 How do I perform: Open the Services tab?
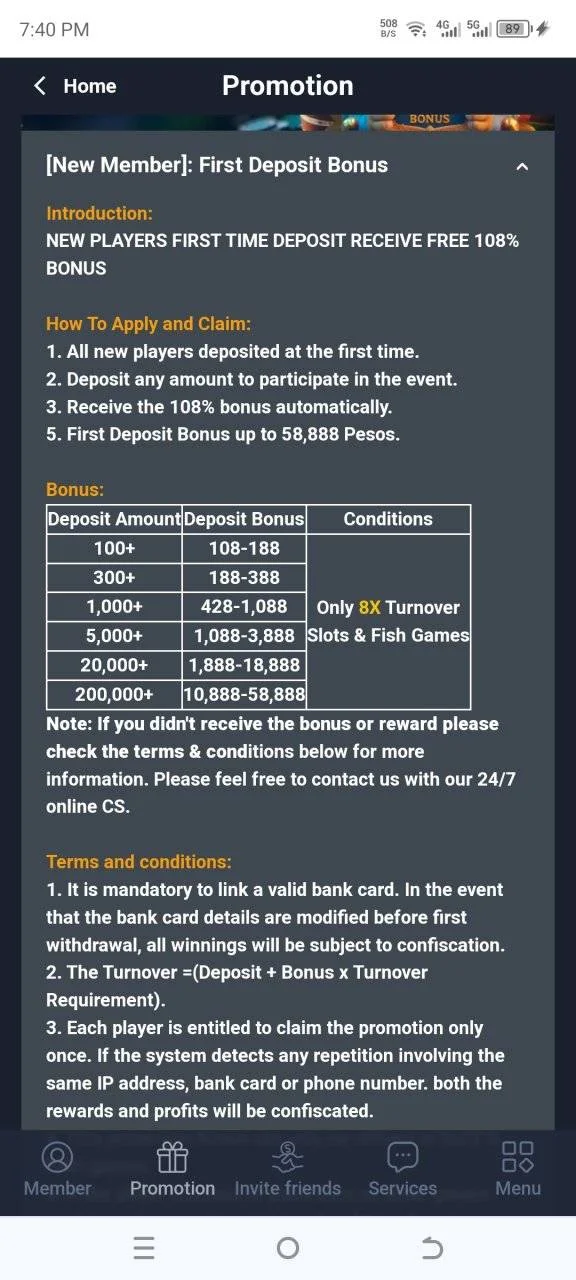pyautogui.click(x=402, y=1169)
